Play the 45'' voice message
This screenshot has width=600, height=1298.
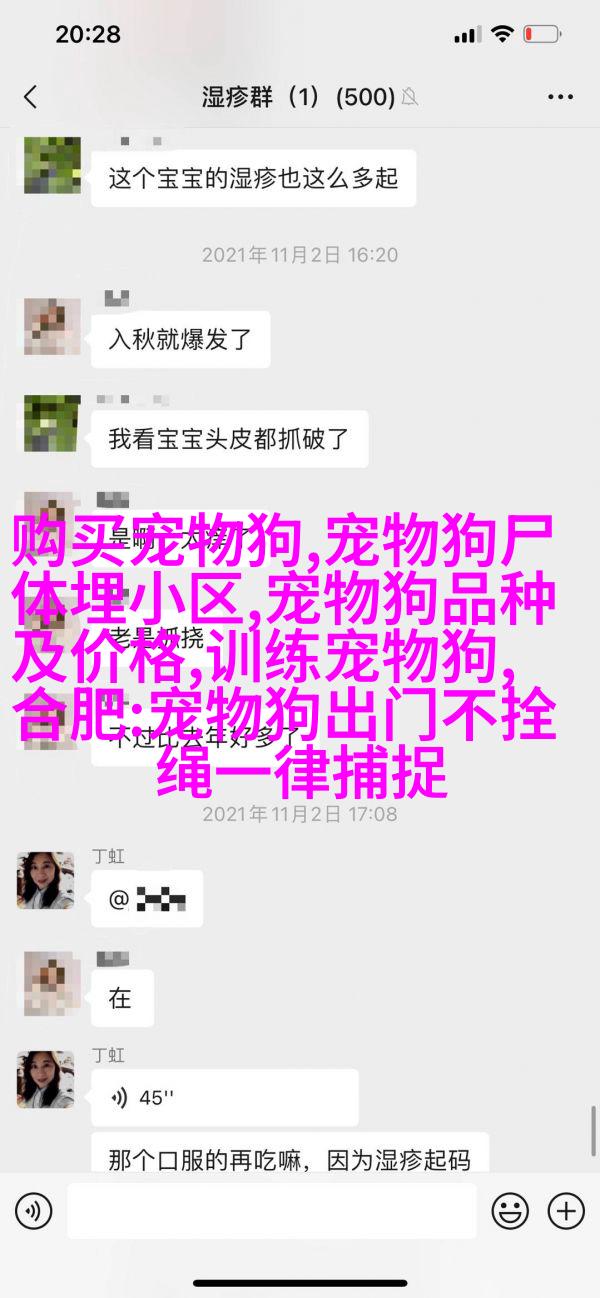(225, 1097)
